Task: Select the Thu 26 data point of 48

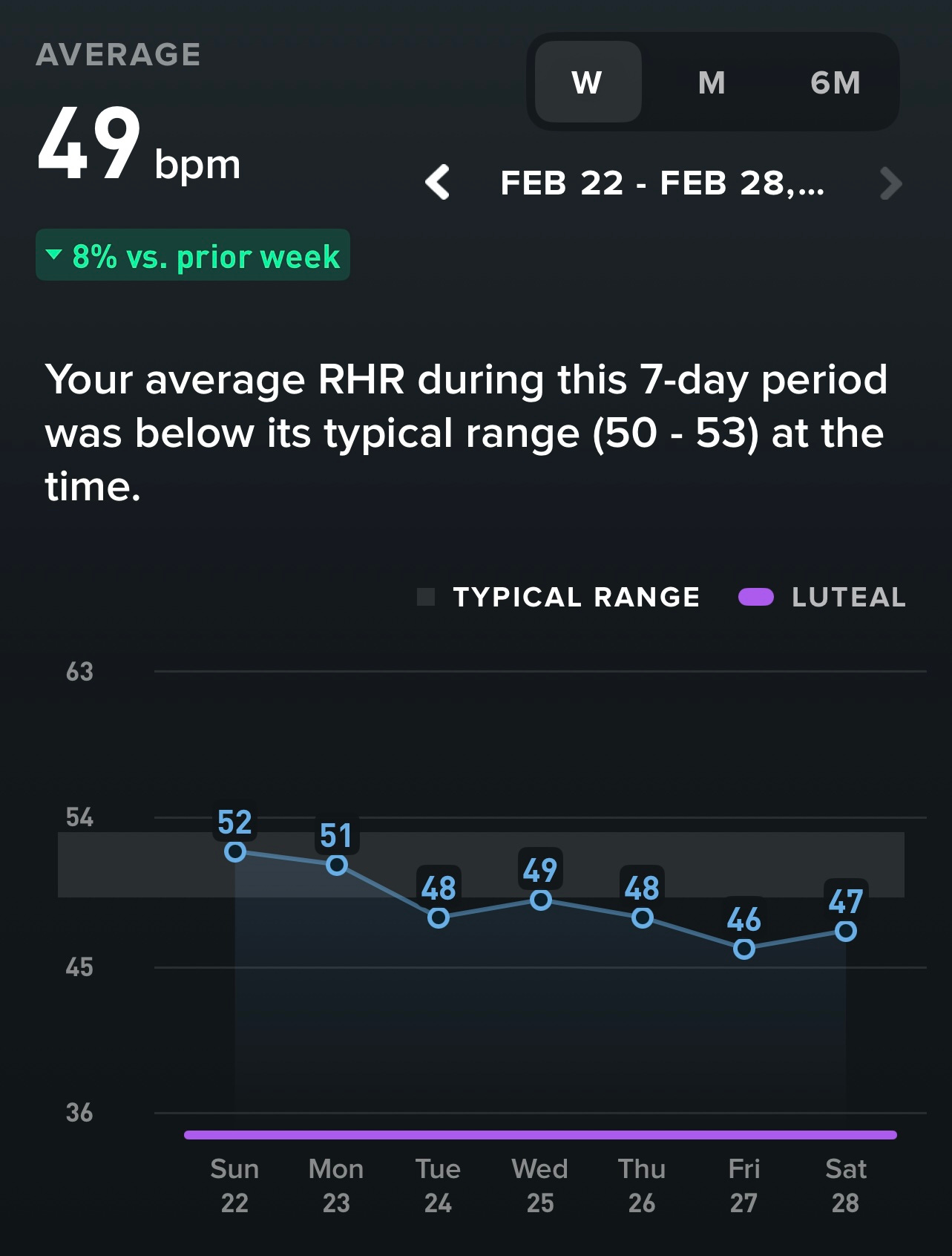Action: 643,918
